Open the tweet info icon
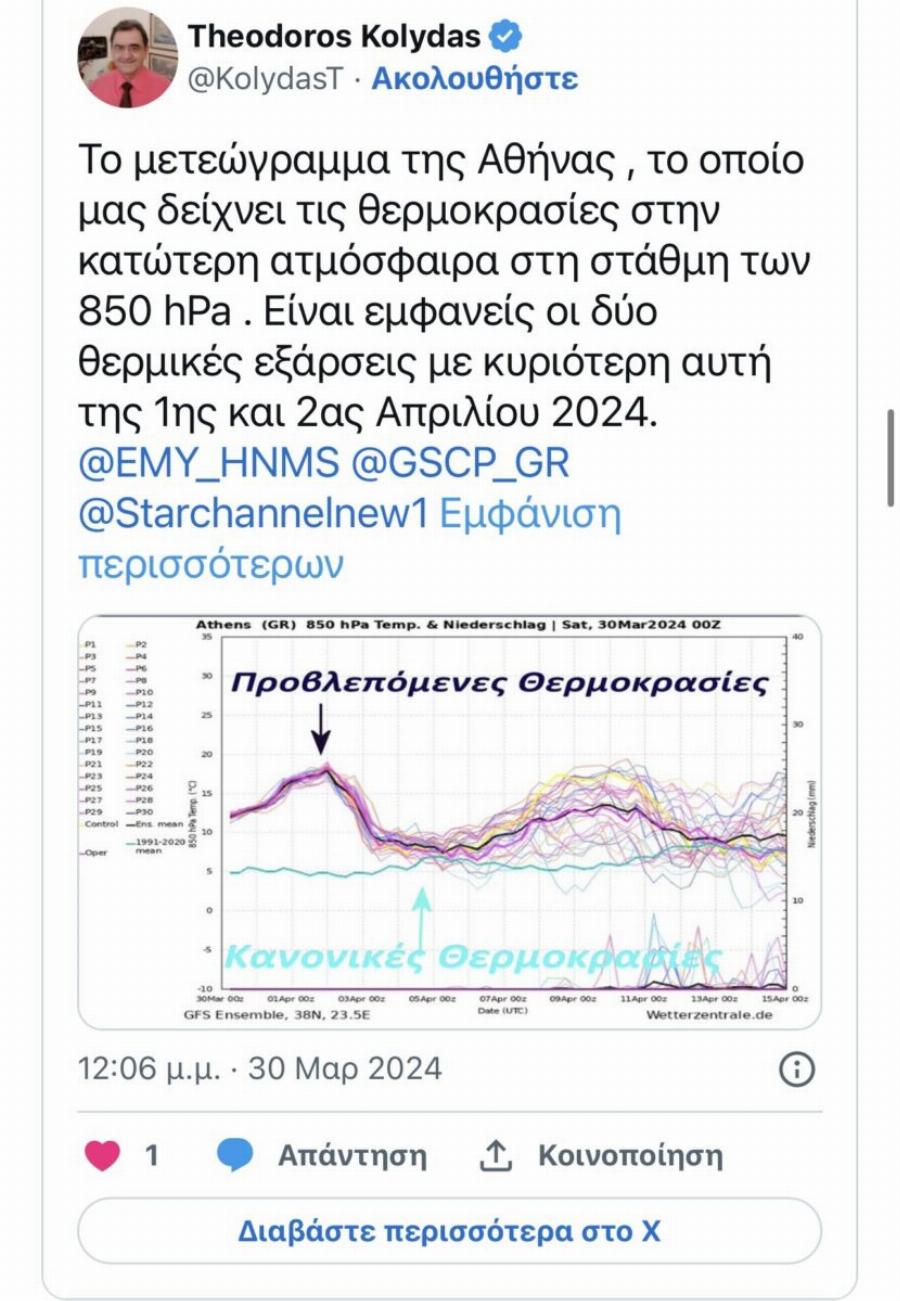This screenshot has height=1301, width=900. pos(796,1070)
